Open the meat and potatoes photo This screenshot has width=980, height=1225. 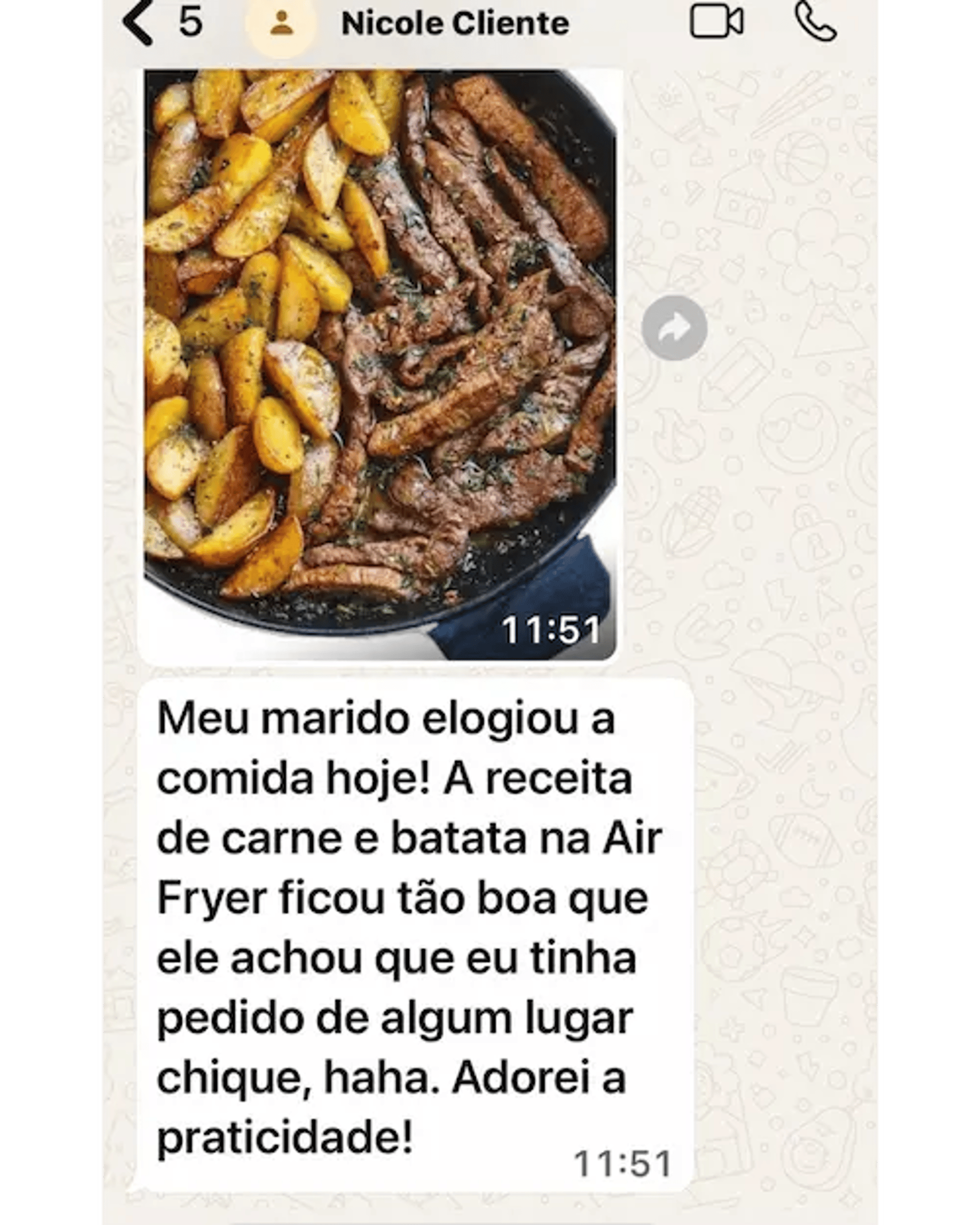tap(380, 363)
